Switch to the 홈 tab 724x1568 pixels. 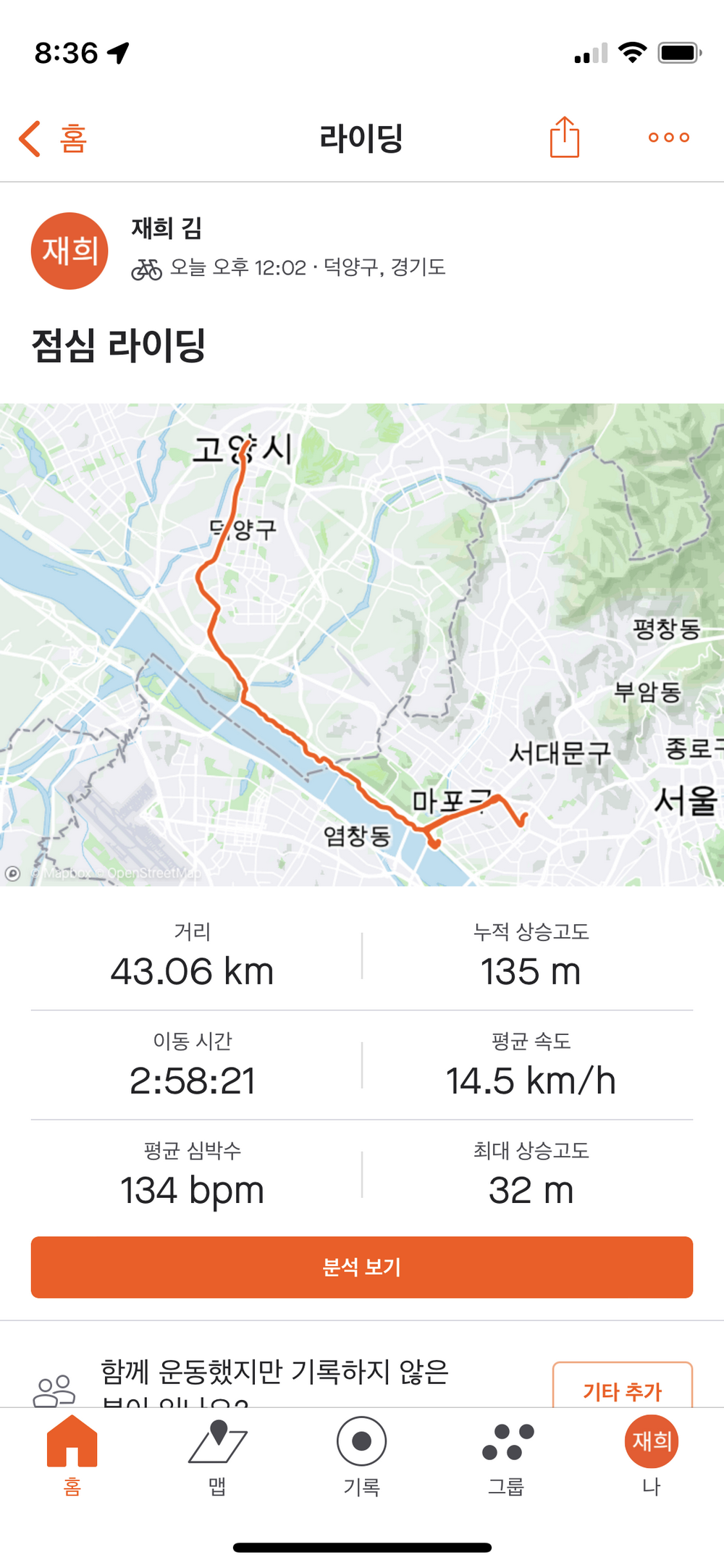(72, 1456)
